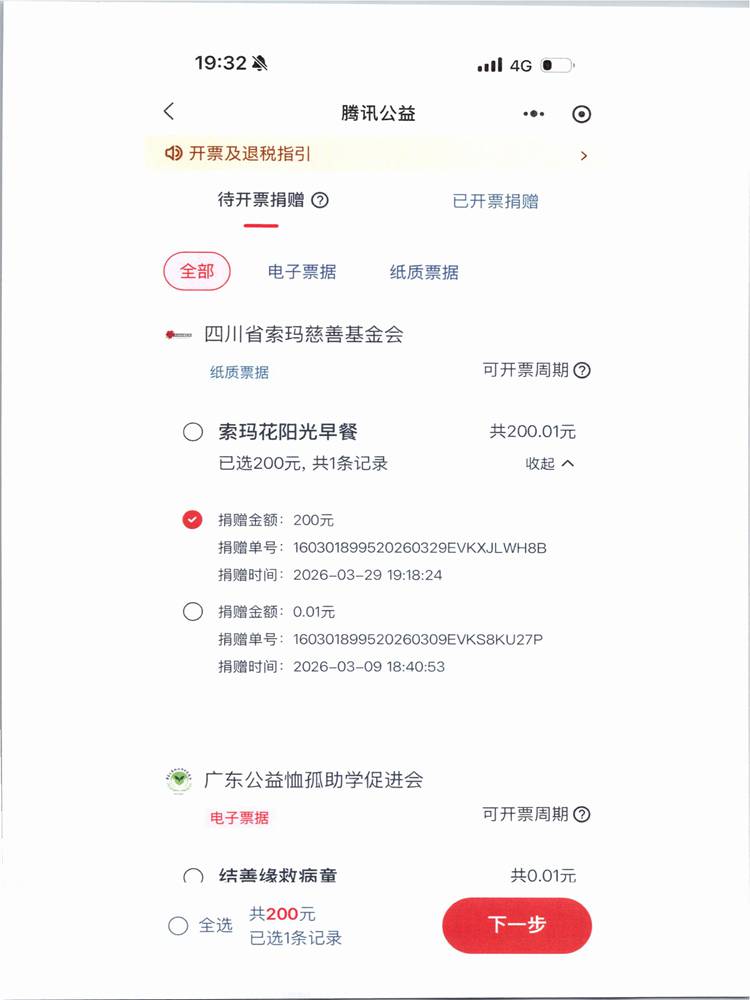Filter by 电子票据

pos(302,272)
